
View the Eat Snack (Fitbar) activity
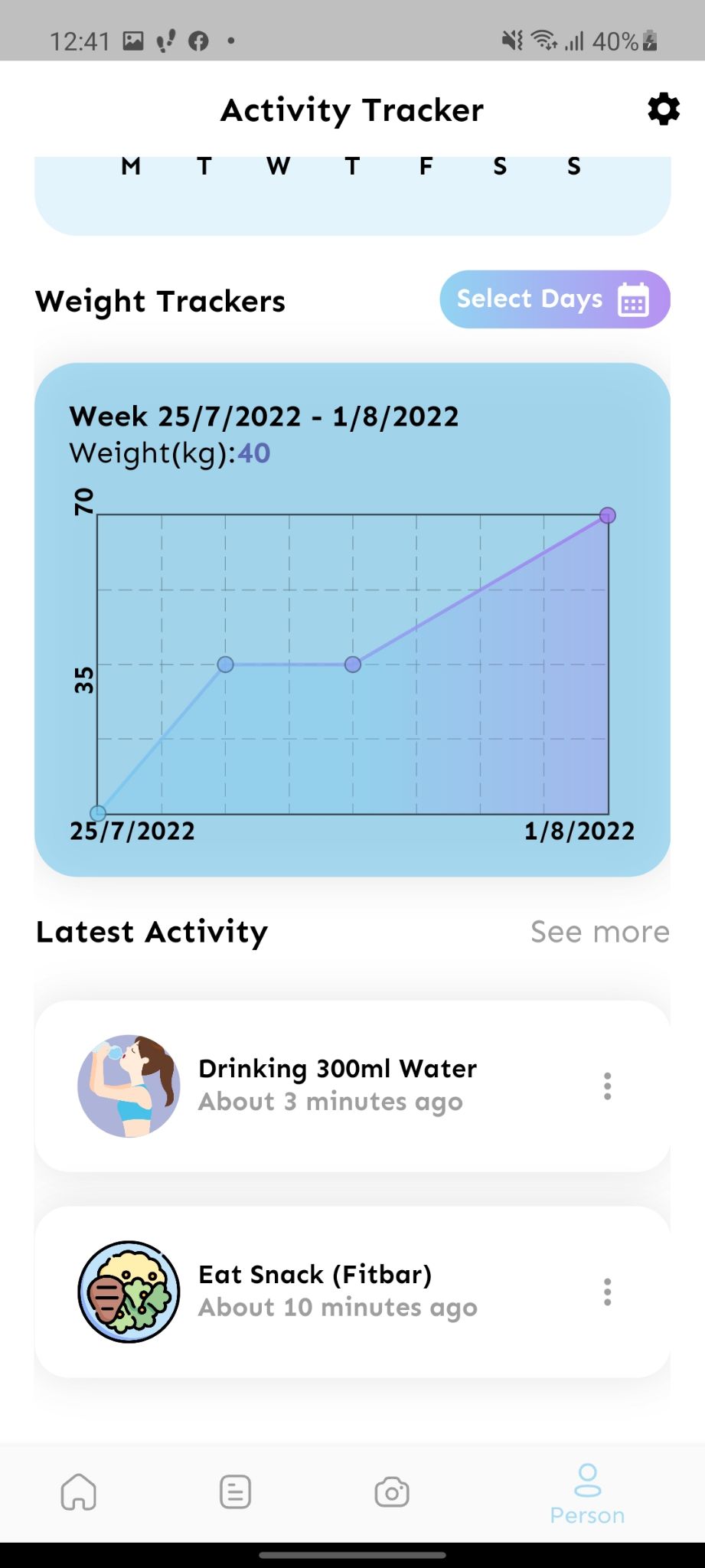pyautogui.click(x=337, y=1291)
